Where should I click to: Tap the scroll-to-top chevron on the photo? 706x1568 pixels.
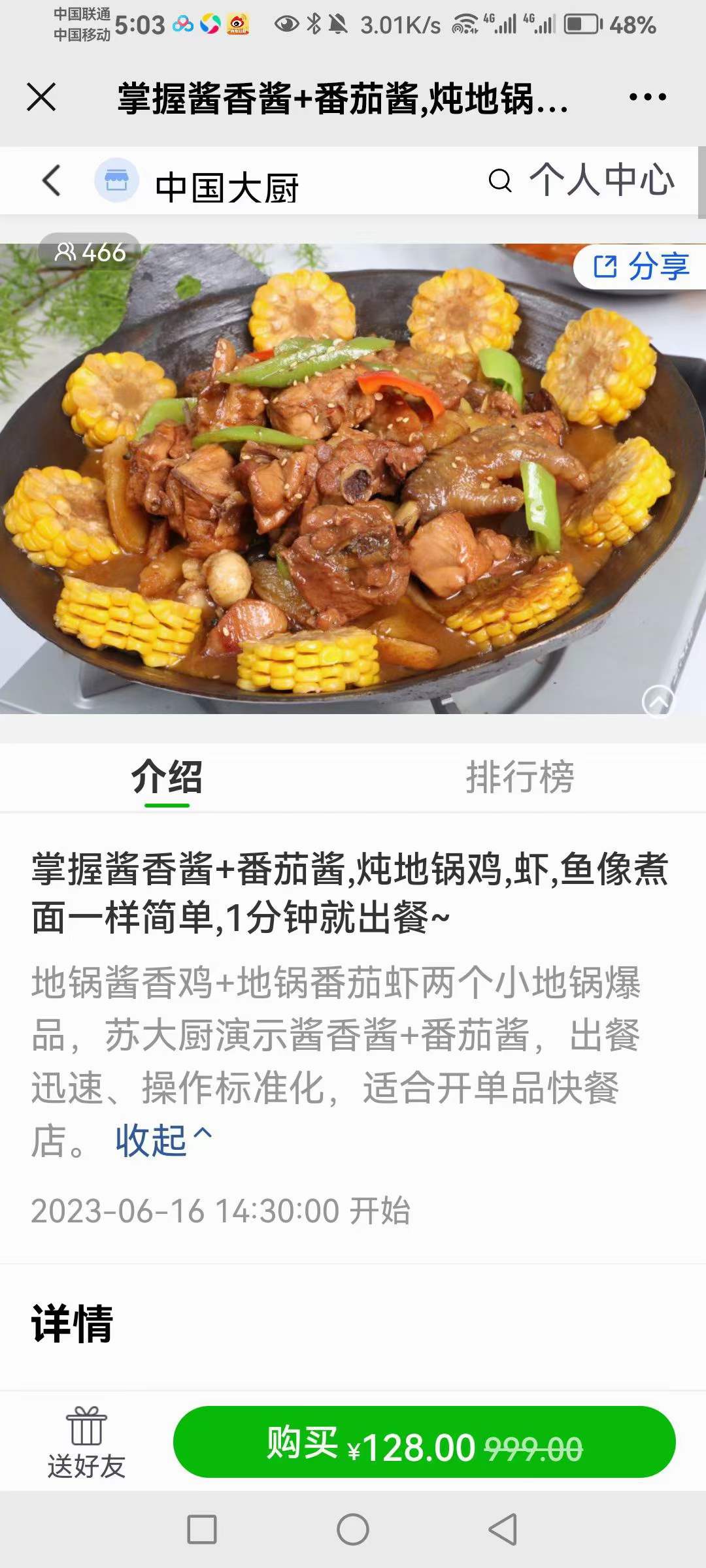(x=658, y=700)
